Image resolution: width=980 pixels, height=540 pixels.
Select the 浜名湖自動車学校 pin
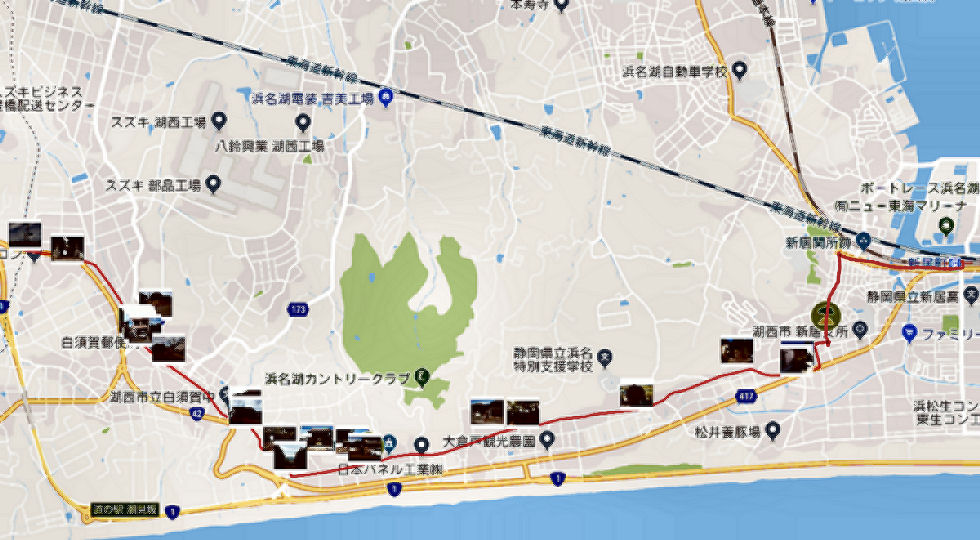[740, 70]
